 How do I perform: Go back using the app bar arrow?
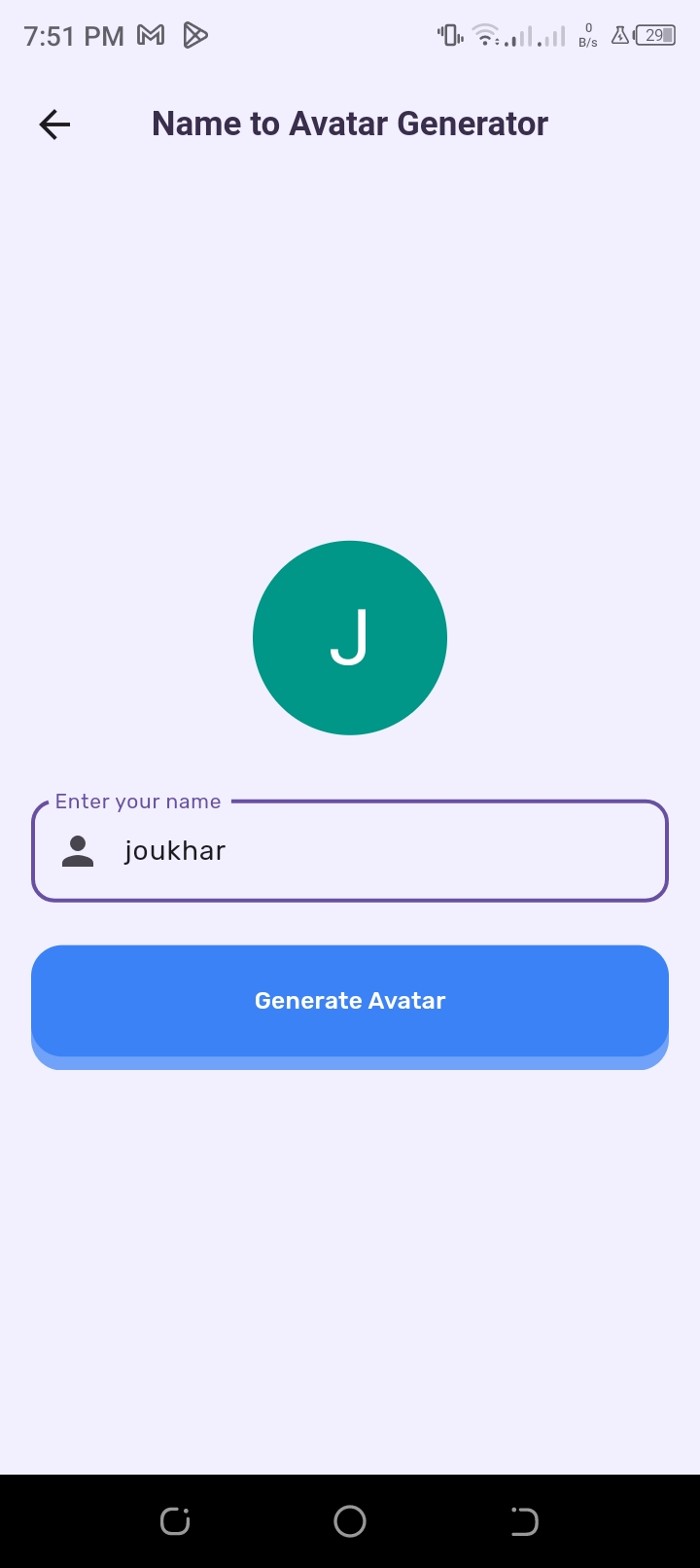(54, 125)
